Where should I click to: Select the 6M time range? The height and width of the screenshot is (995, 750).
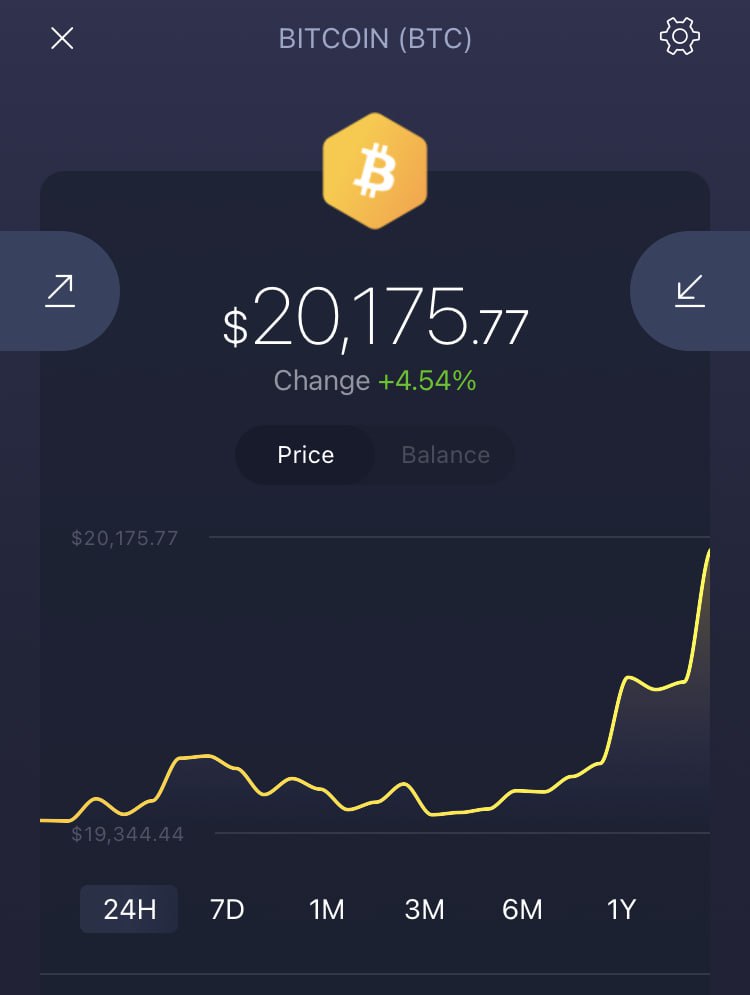pos(522,909)
